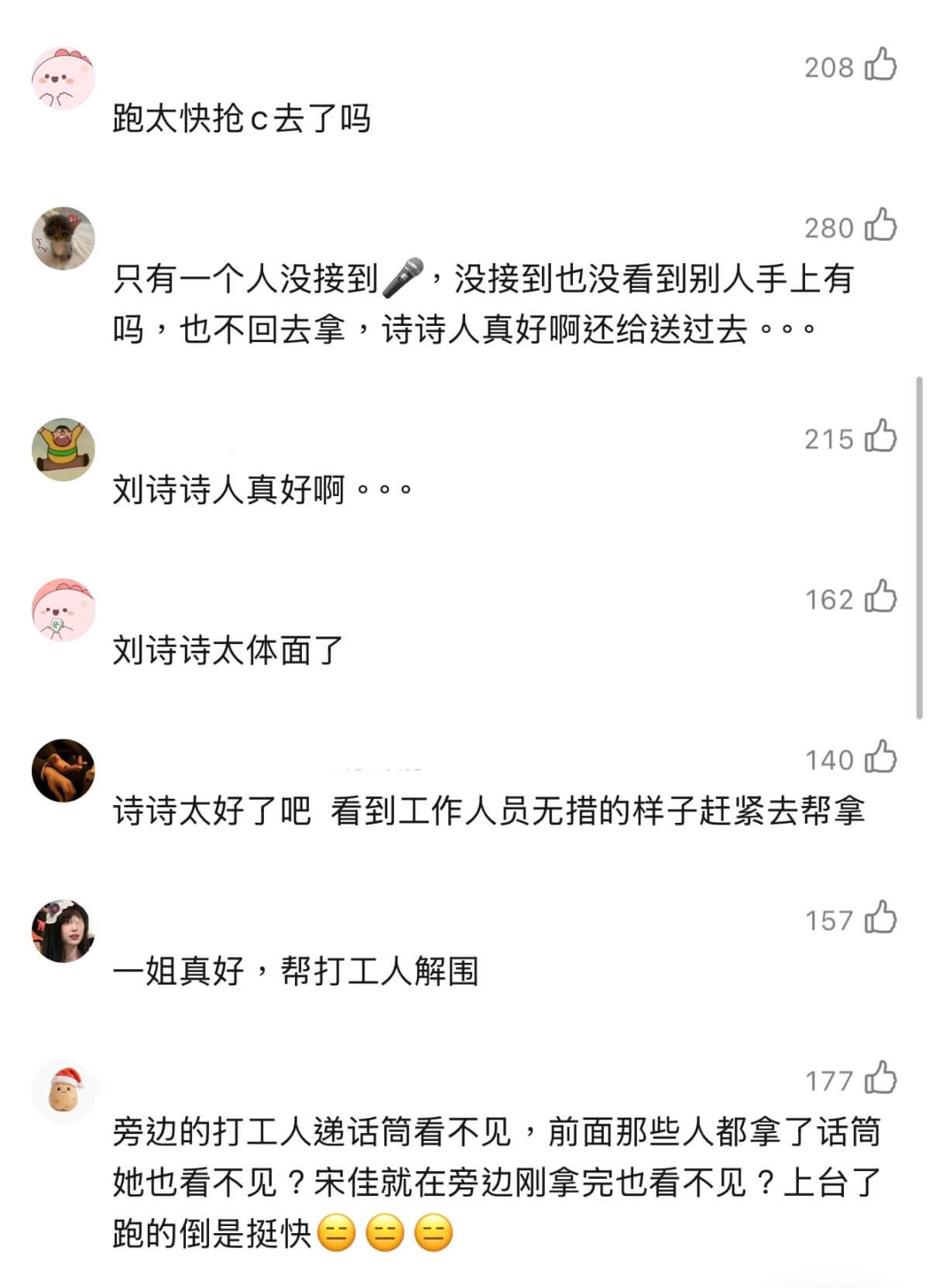The width and height of the screenshot is (929, 1288).
Task: Like the comment starting "只有一个人没接到"
Action: [880, 225]
